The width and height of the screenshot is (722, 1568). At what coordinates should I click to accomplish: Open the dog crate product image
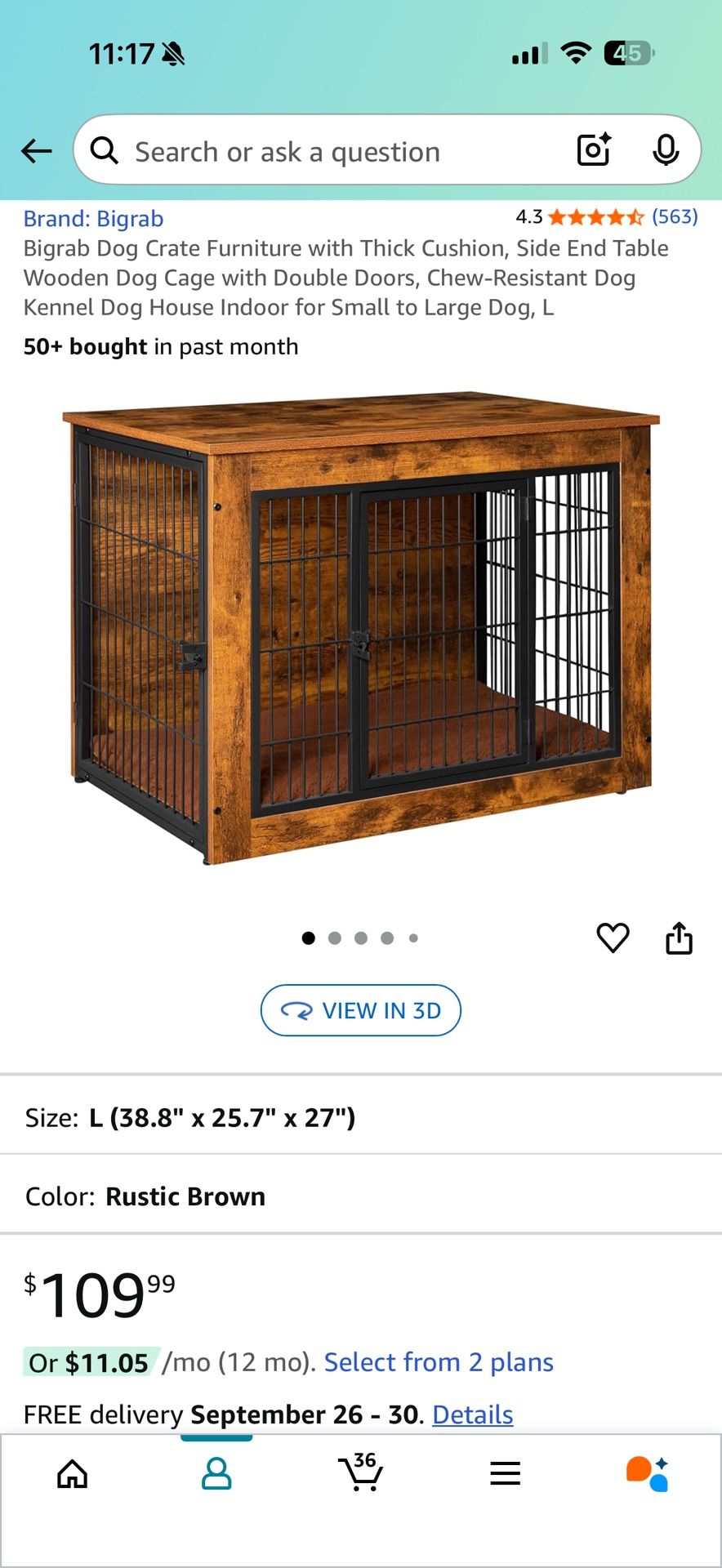pyautogui.click(x=361, y=629)
